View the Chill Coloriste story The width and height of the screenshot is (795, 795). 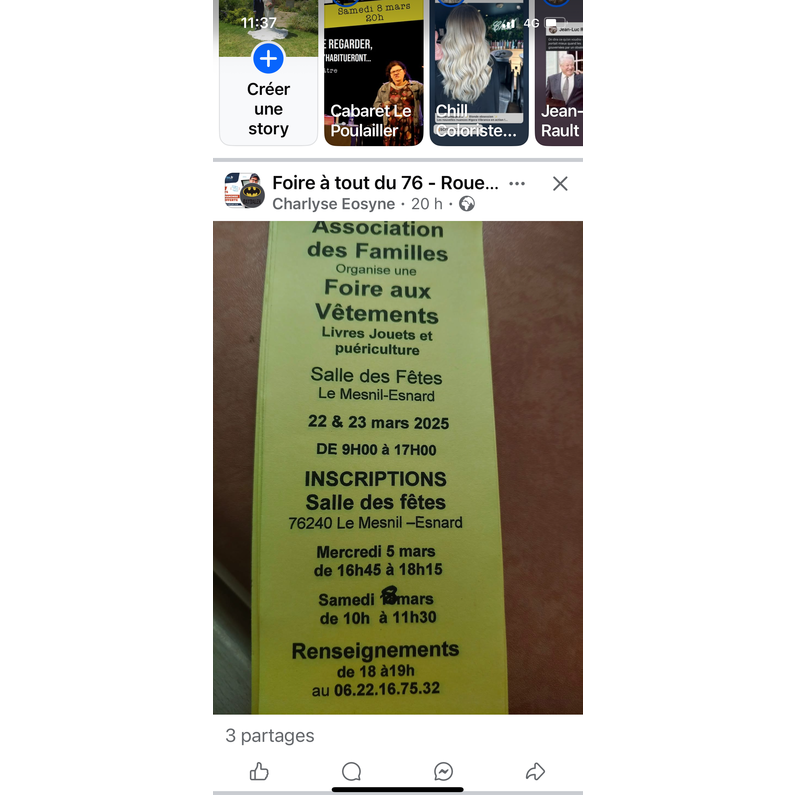point(479,75)
